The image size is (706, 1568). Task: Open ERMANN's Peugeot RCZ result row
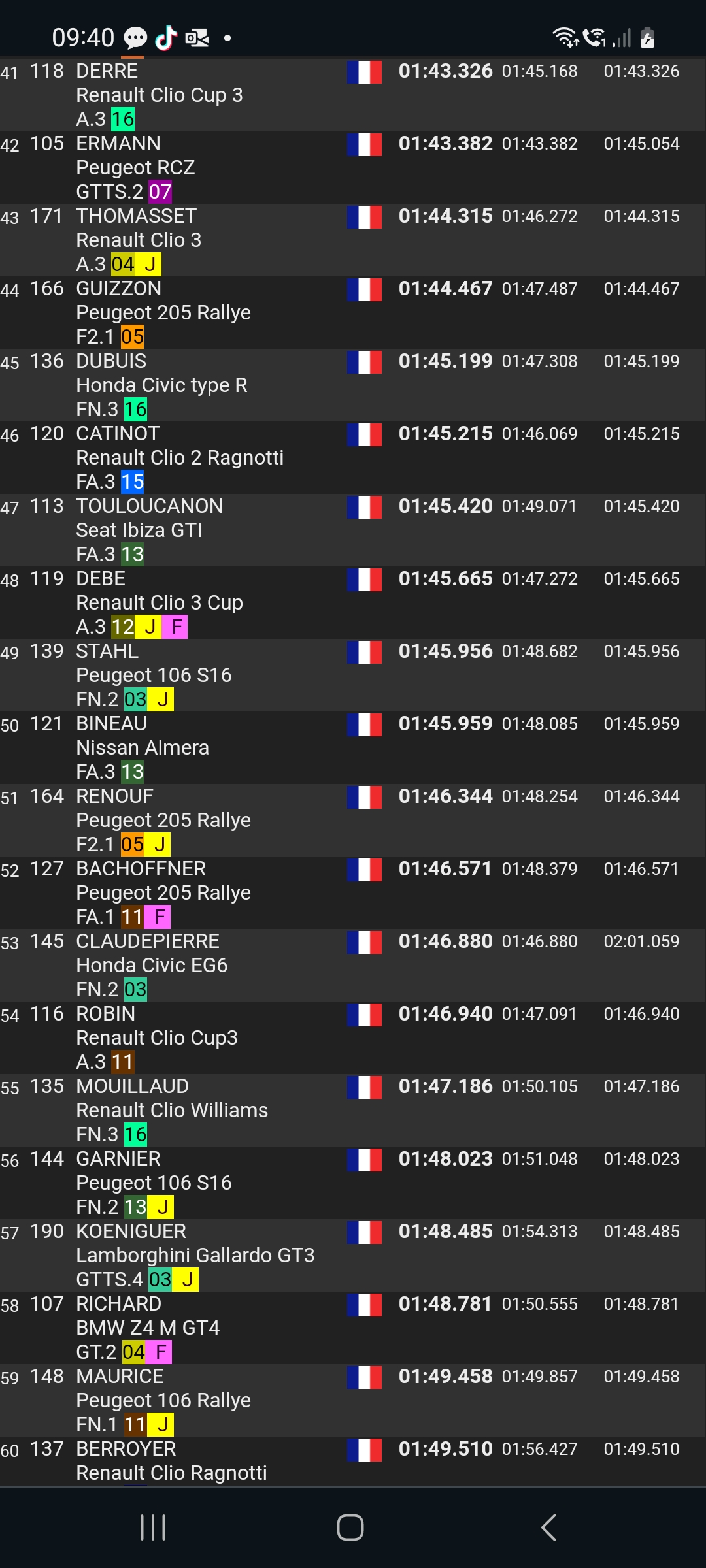(x=353, y=167)
